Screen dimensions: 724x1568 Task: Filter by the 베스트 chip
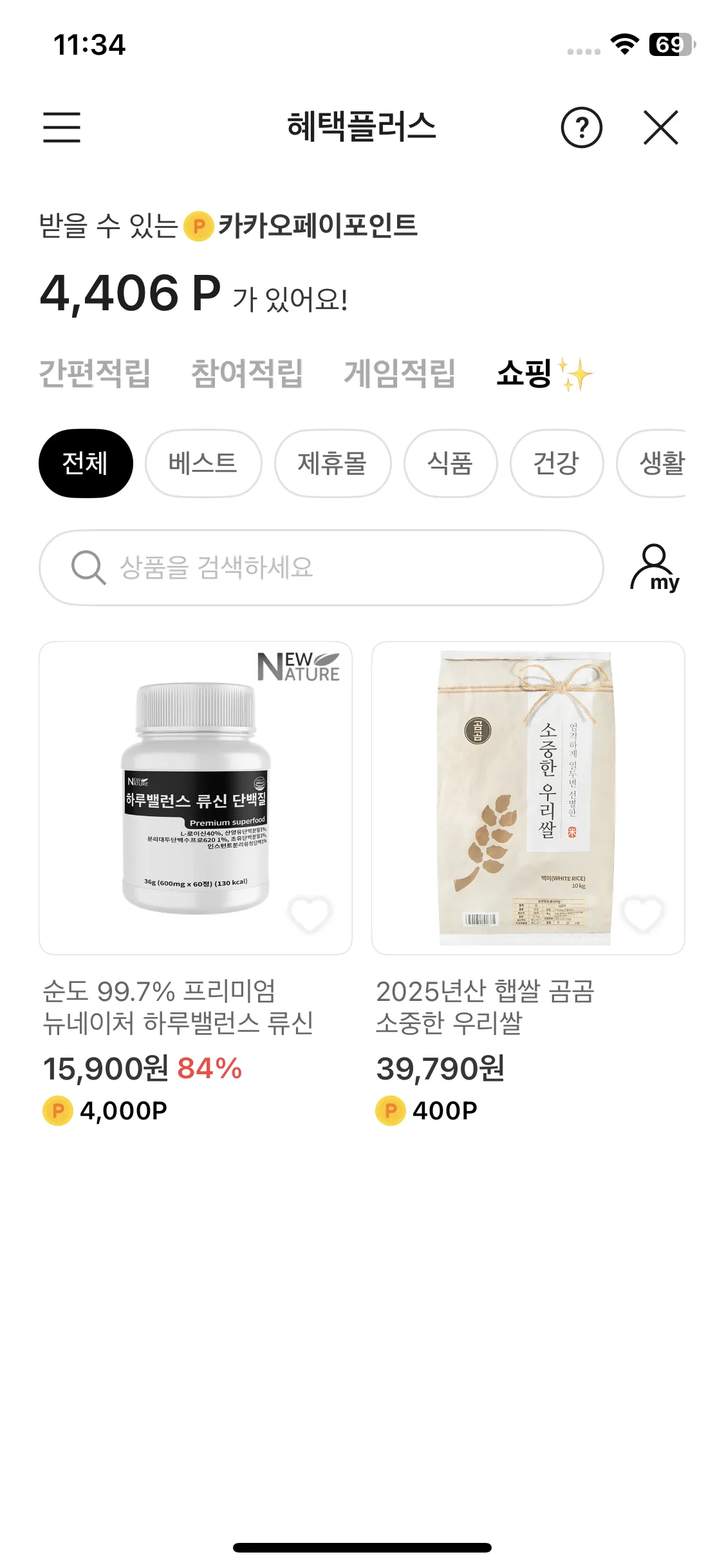tap(203, 463)
